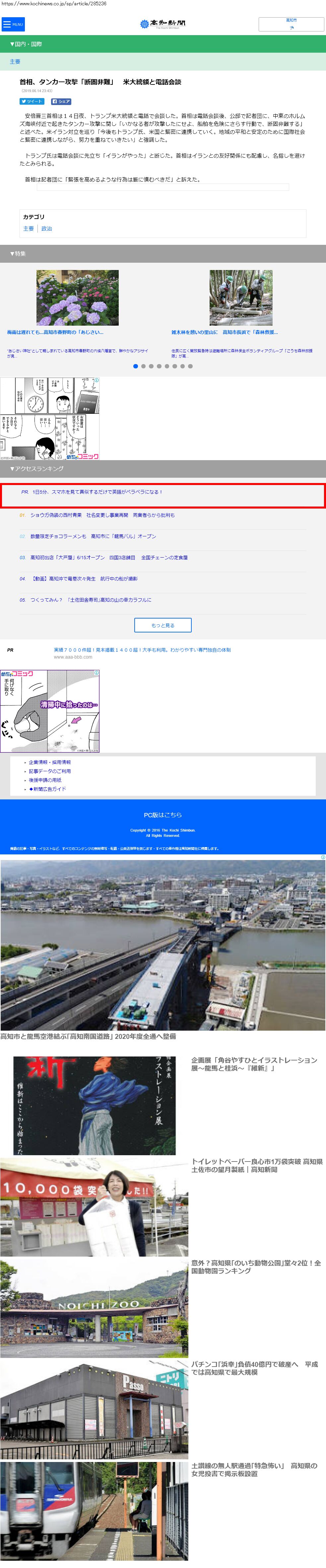Open 企業情報・採用情報 footer link

click(x=49, y=762)
